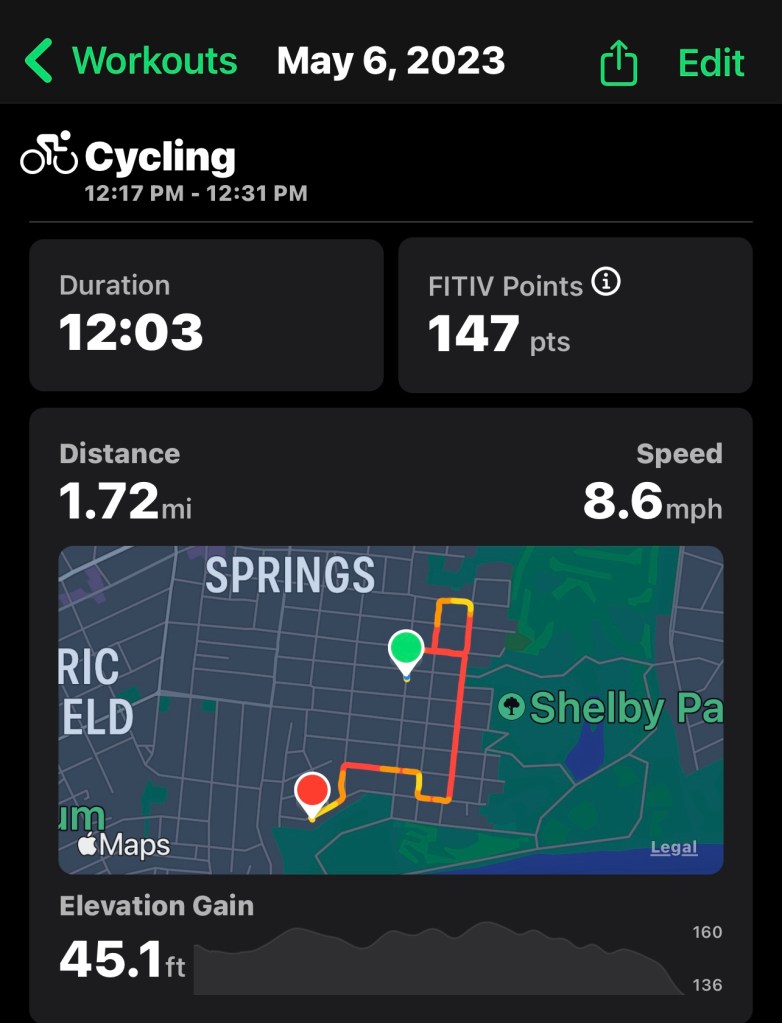Open the Legal link on the map
Image resolution: width=782 pixels, height=1023 pixels.
673,848
